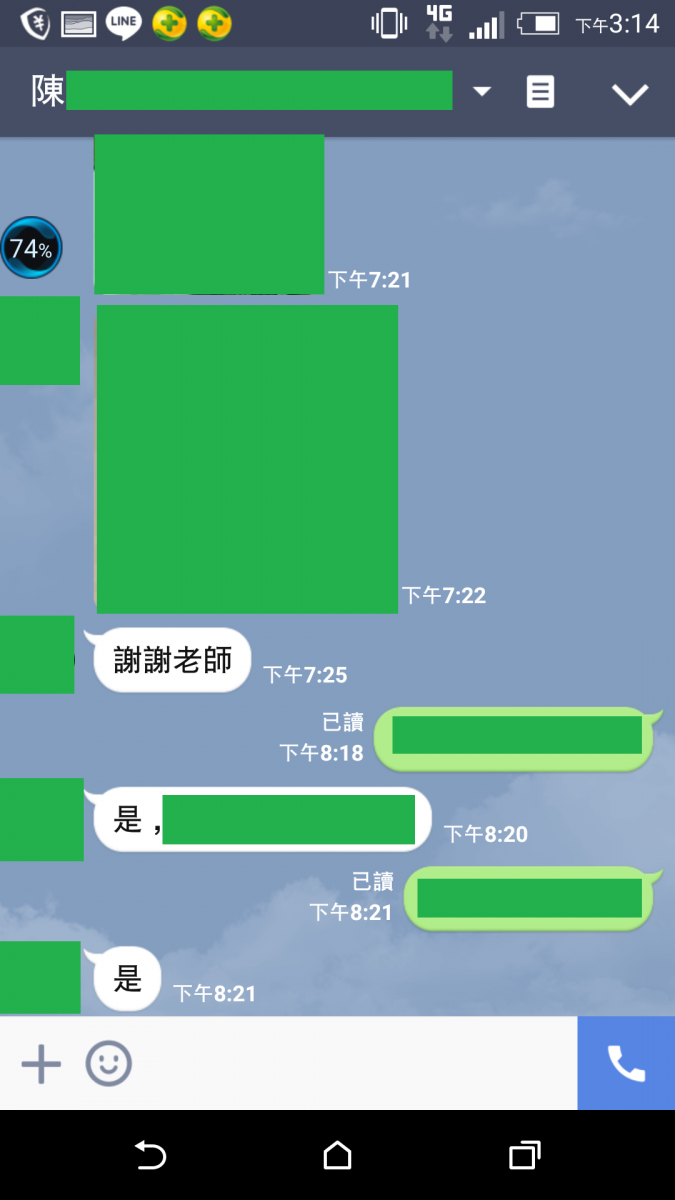Open recent apps from navigation bar
Viewport: 675px width, 1200px height.
(524, 1156)
